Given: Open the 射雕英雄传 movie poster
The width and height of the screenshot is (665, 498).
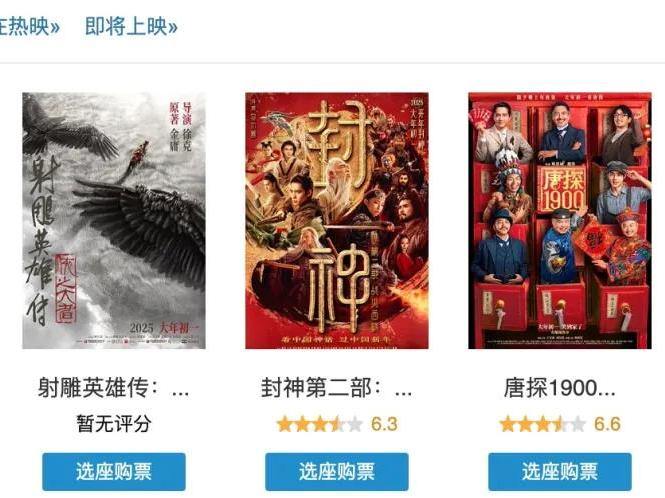Looking at the screenshot, I should [x=114, y=221].
